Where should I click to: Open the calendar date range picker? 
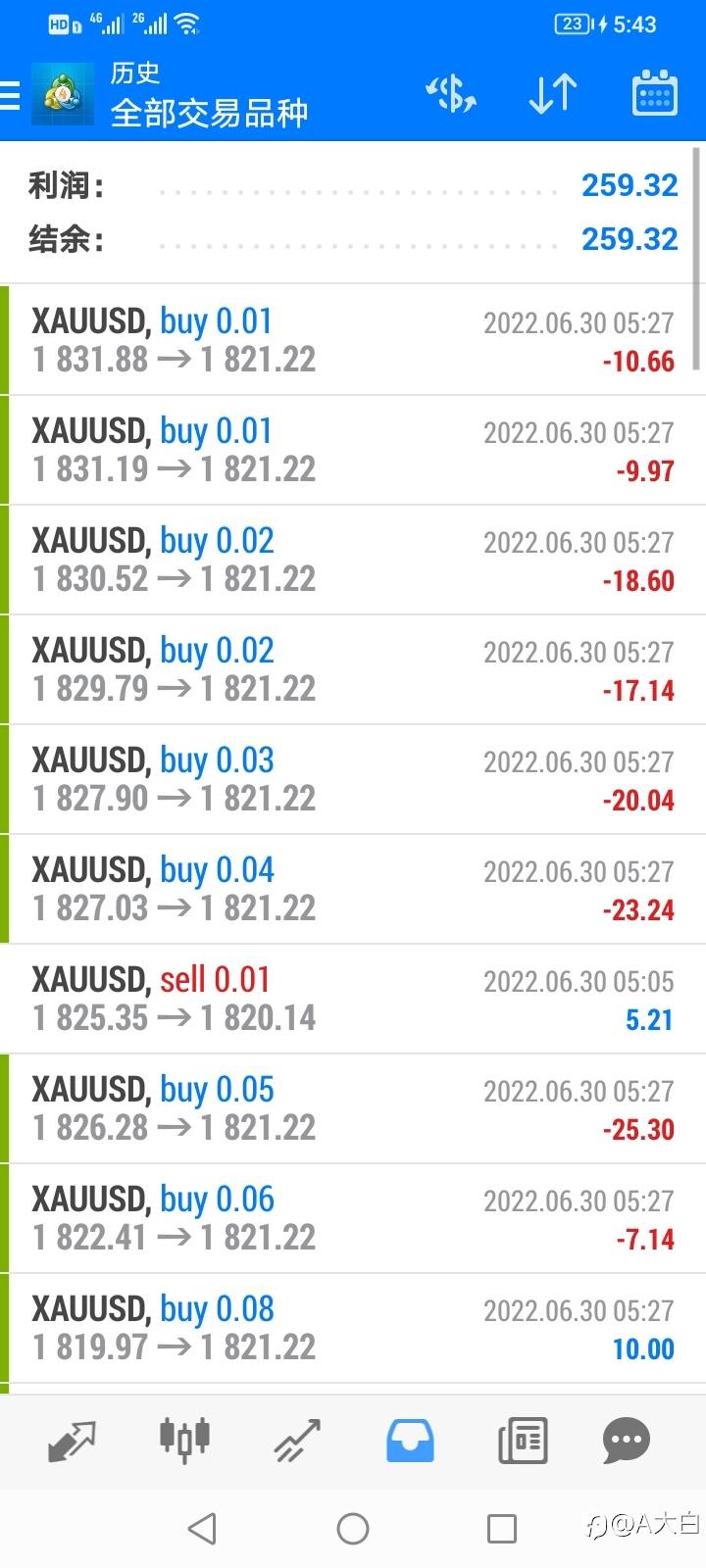click(x=654, y=94)
